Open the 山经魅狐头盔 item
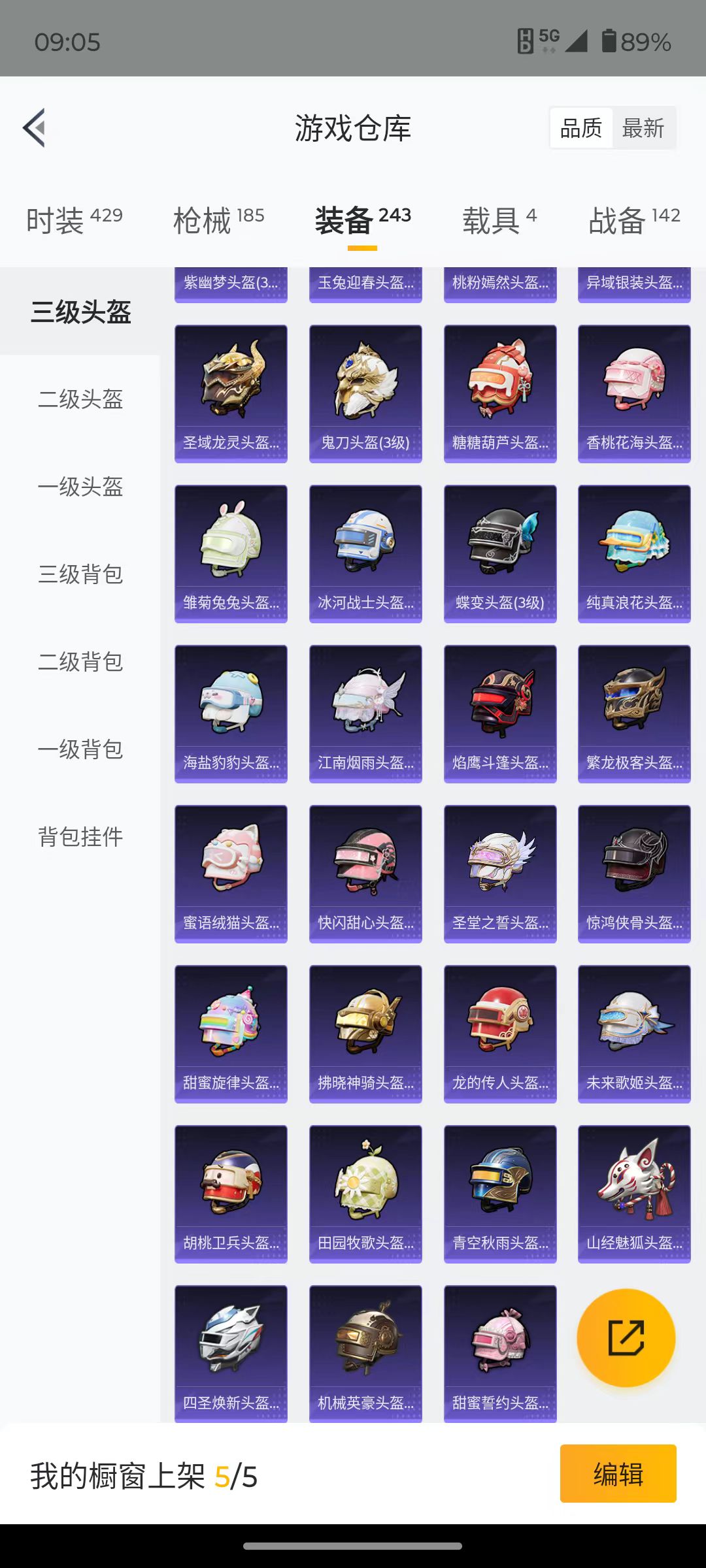Viewport: 706px width, 1568px height. [634, 1194]
